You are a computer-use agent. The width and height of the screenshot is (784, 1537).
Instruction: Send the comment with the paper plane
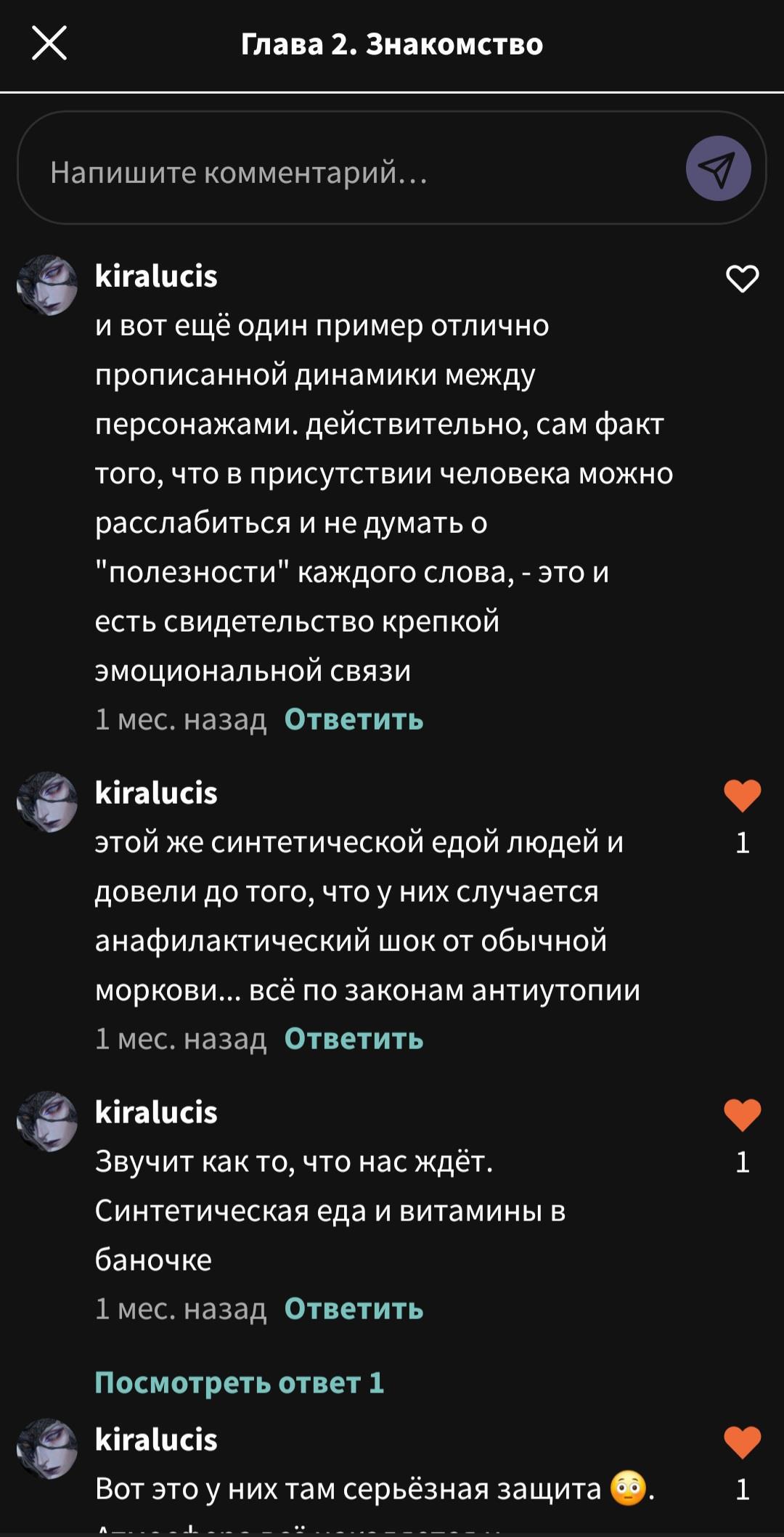coord(717,168)
